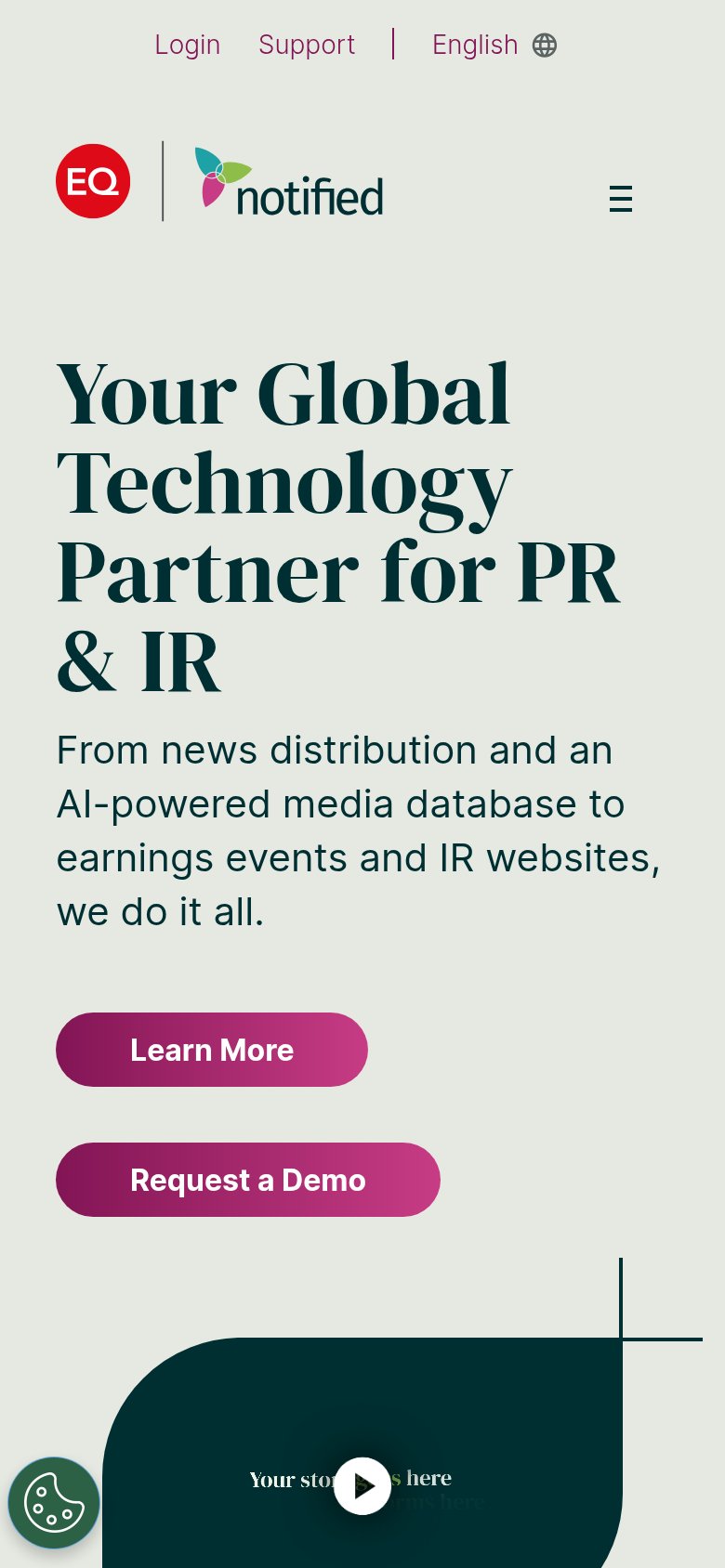The image size is (725, 1568).
Task: Go to the Support page
Action: (307, 45)
